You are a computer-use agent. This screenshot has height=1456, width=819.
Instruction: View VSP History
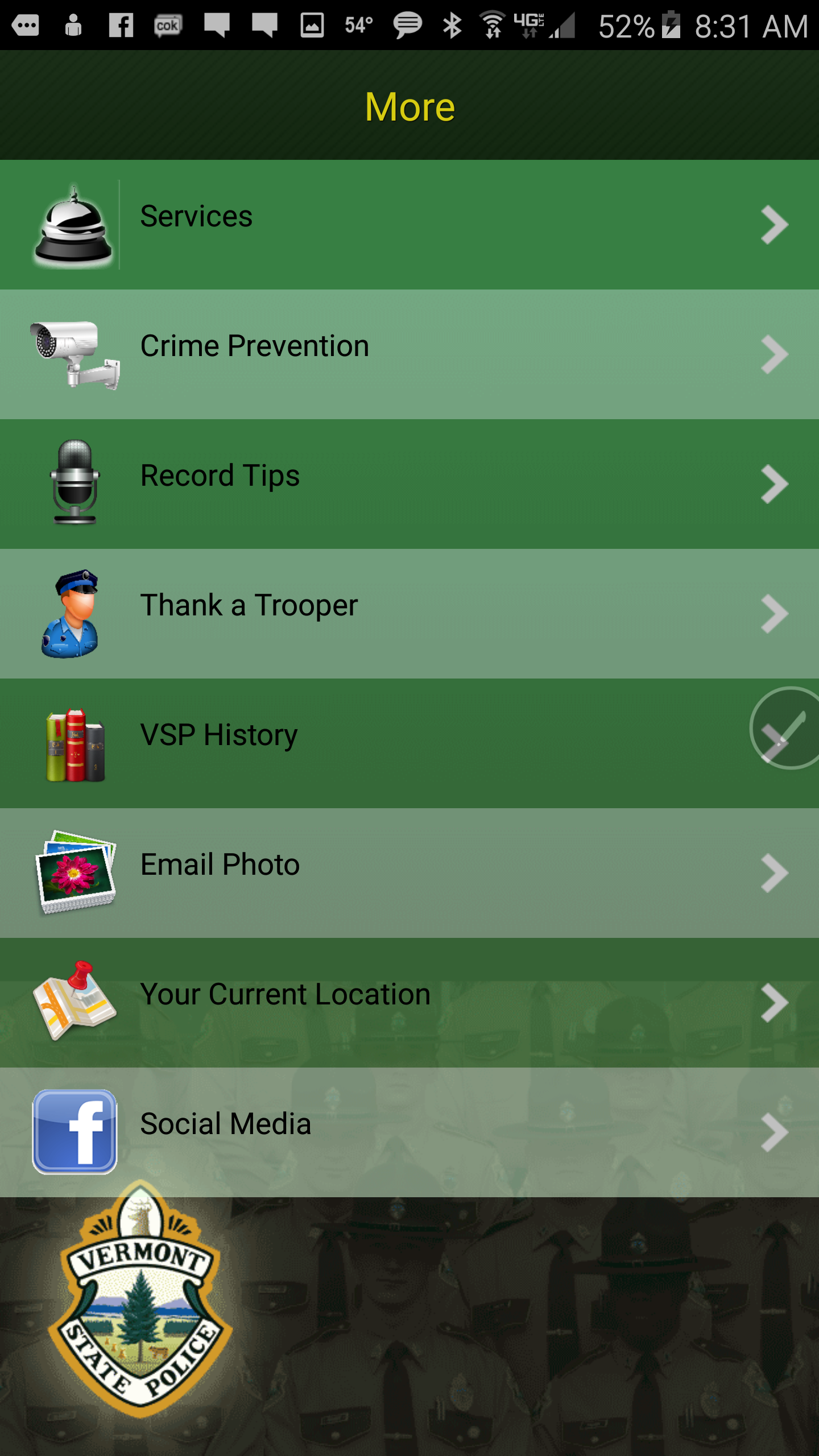pyautogui.click(x=409, y=743)
